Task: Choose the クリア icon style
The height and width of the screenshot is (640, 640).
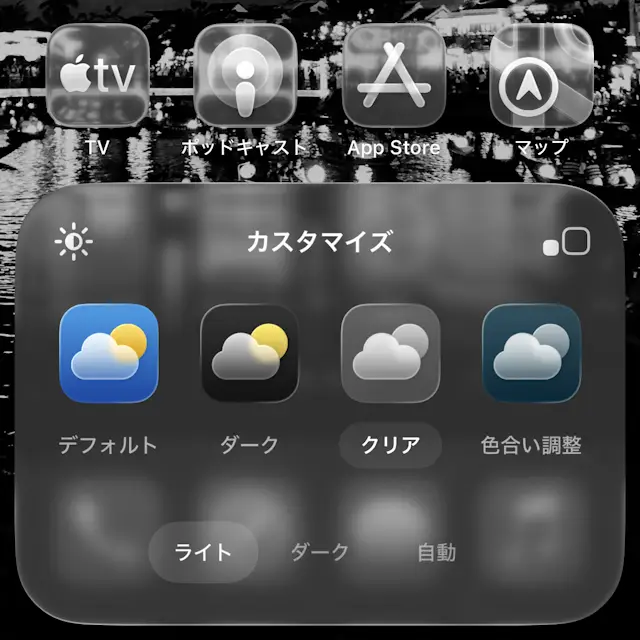Action: click(390, 353)
